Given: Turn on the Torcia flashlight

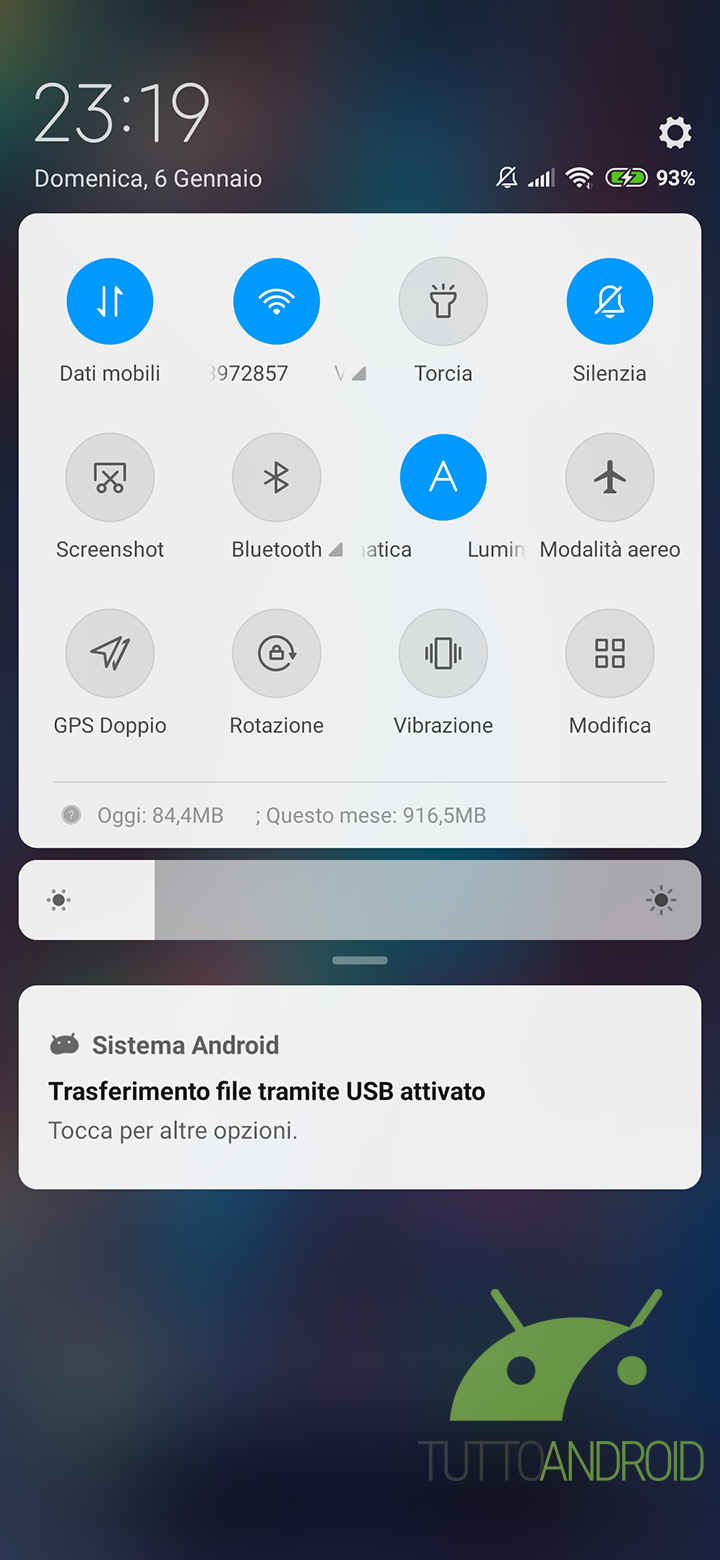Looking at the screenshot, I should (x=443, y=301).
